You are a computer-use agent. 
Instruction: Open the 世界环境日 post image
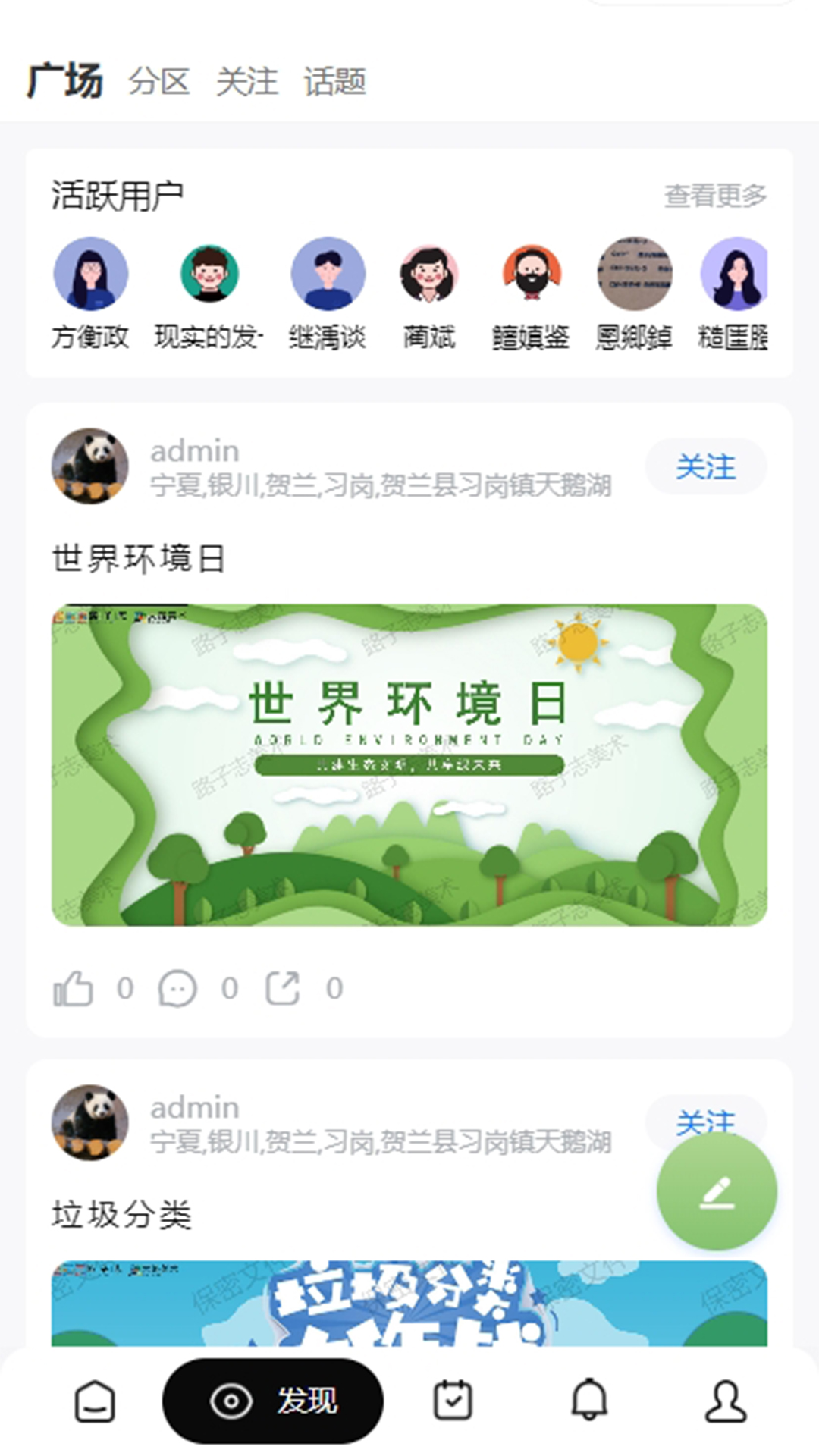409,764
